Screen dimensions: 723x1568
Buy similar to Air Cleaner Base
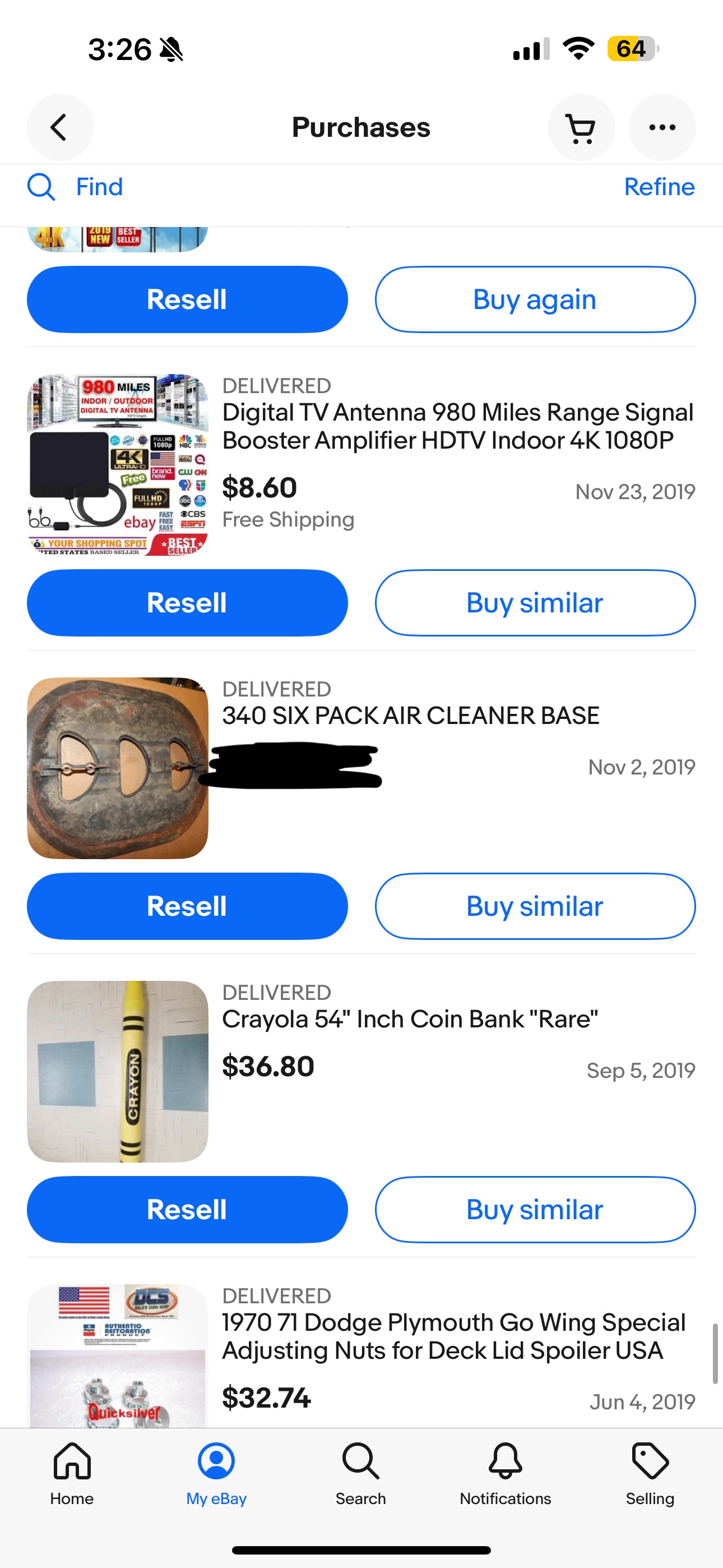click(534, 906)
